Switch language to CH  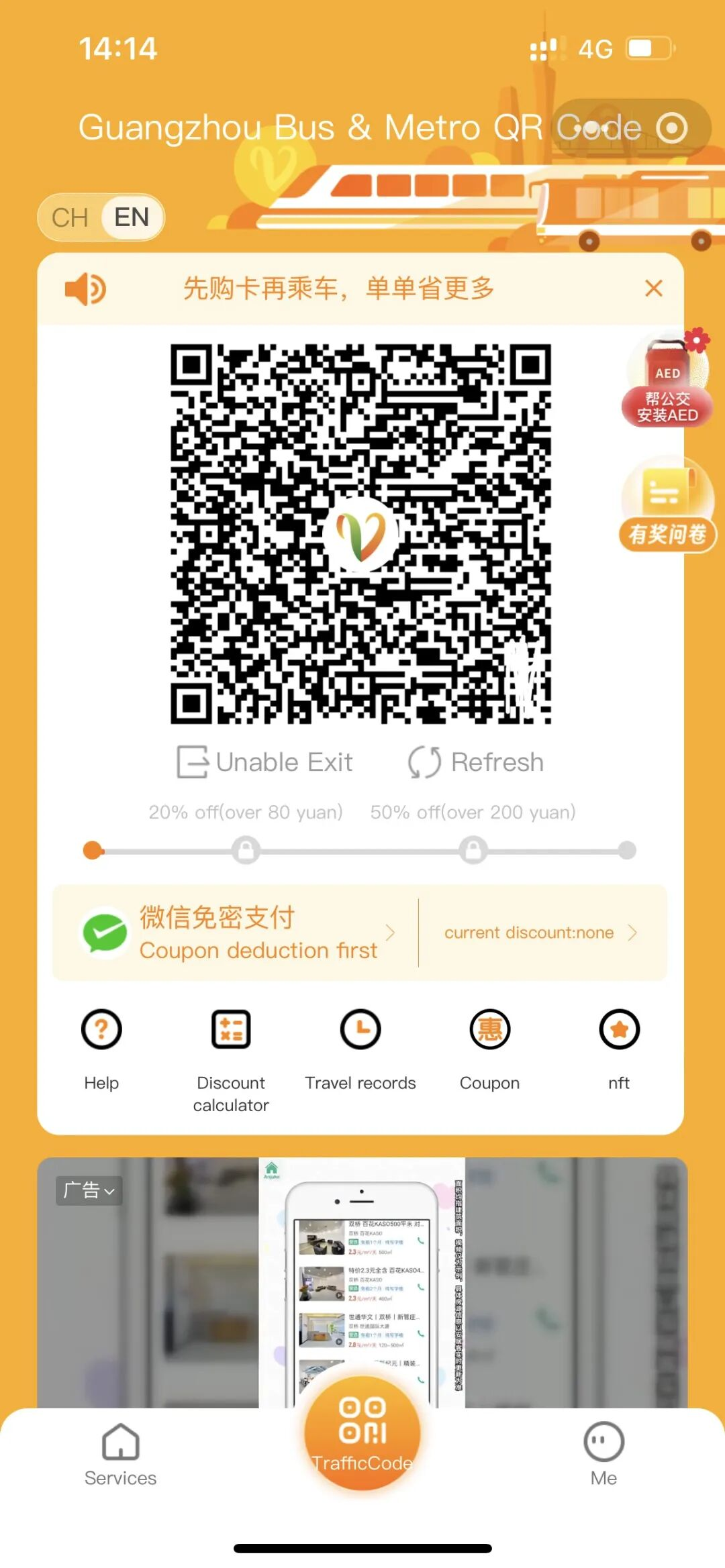pos(70,217)
